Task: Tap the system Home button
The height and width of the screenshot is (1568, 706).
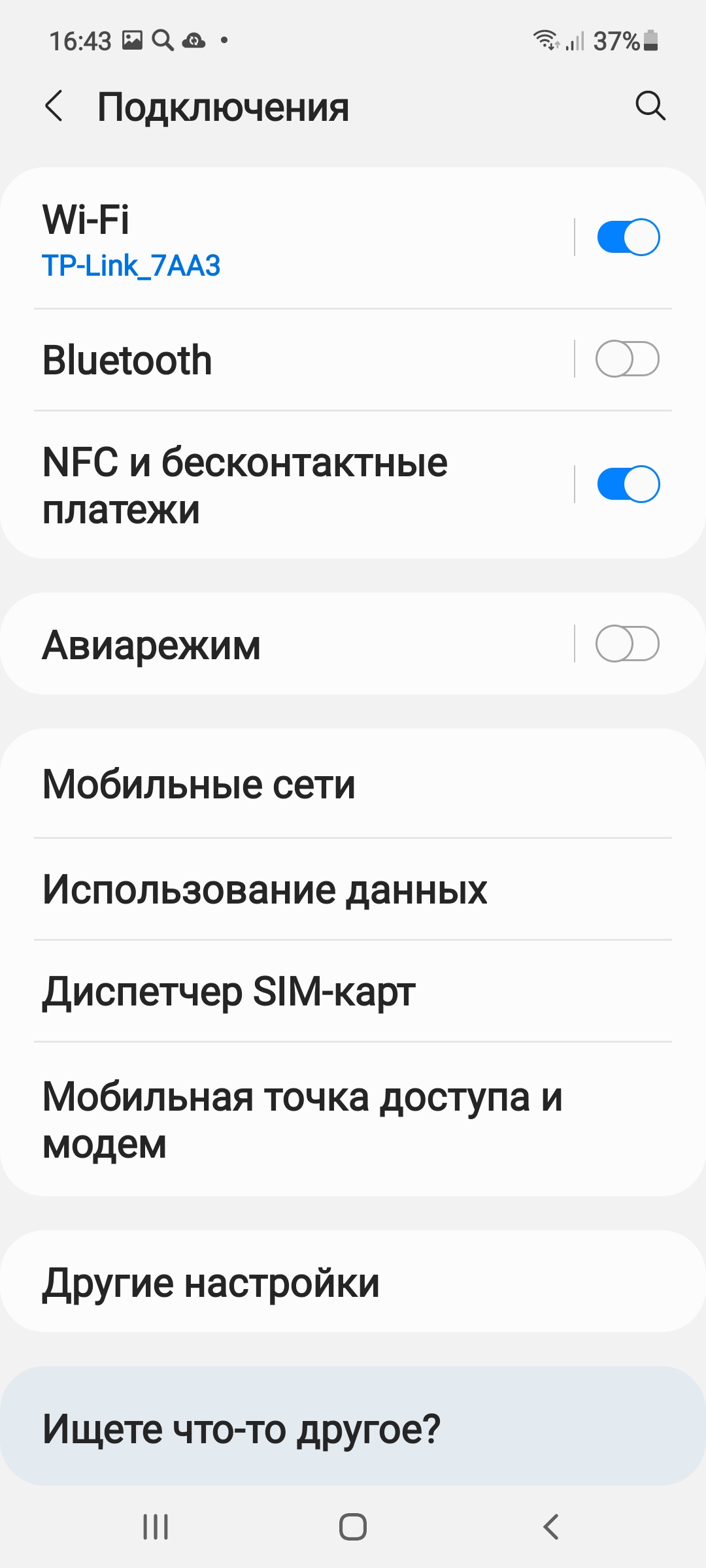Action: (x=353, y=1527)
